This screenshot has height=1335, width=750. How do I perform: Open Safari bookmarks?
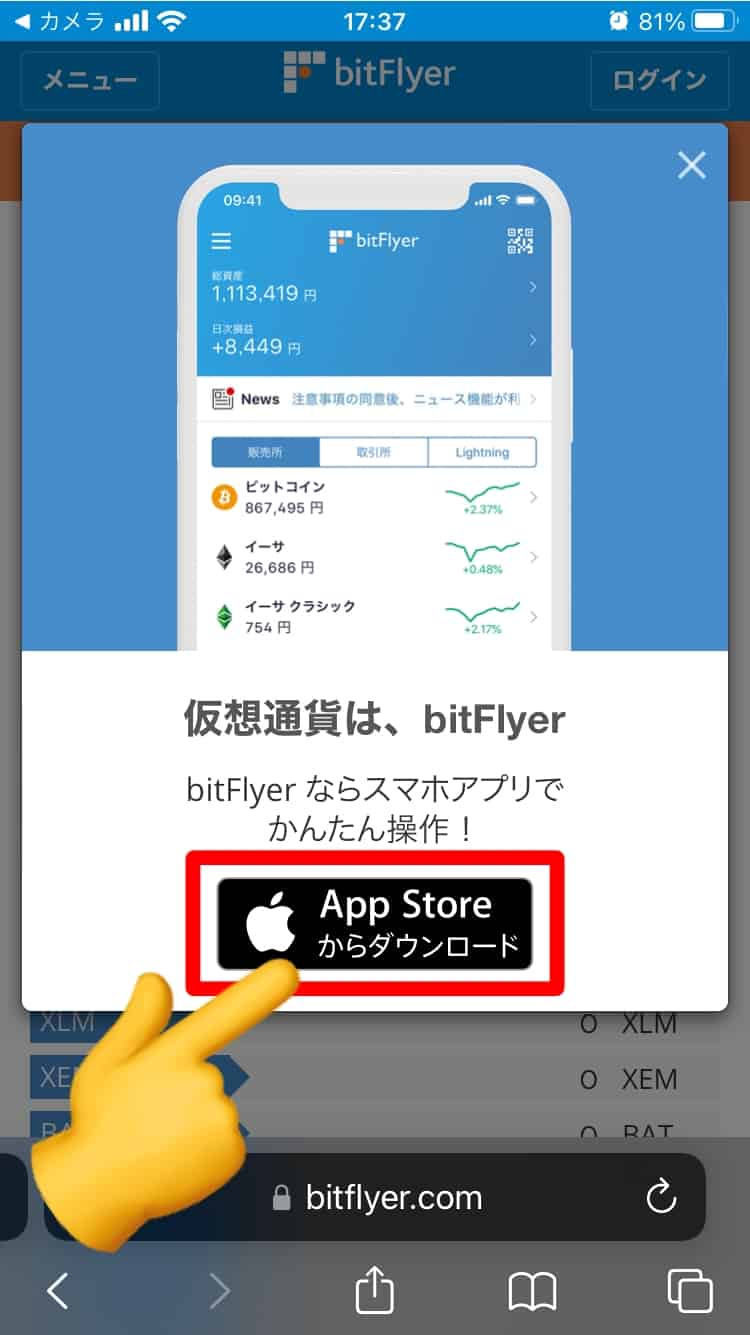point(532,1291)
